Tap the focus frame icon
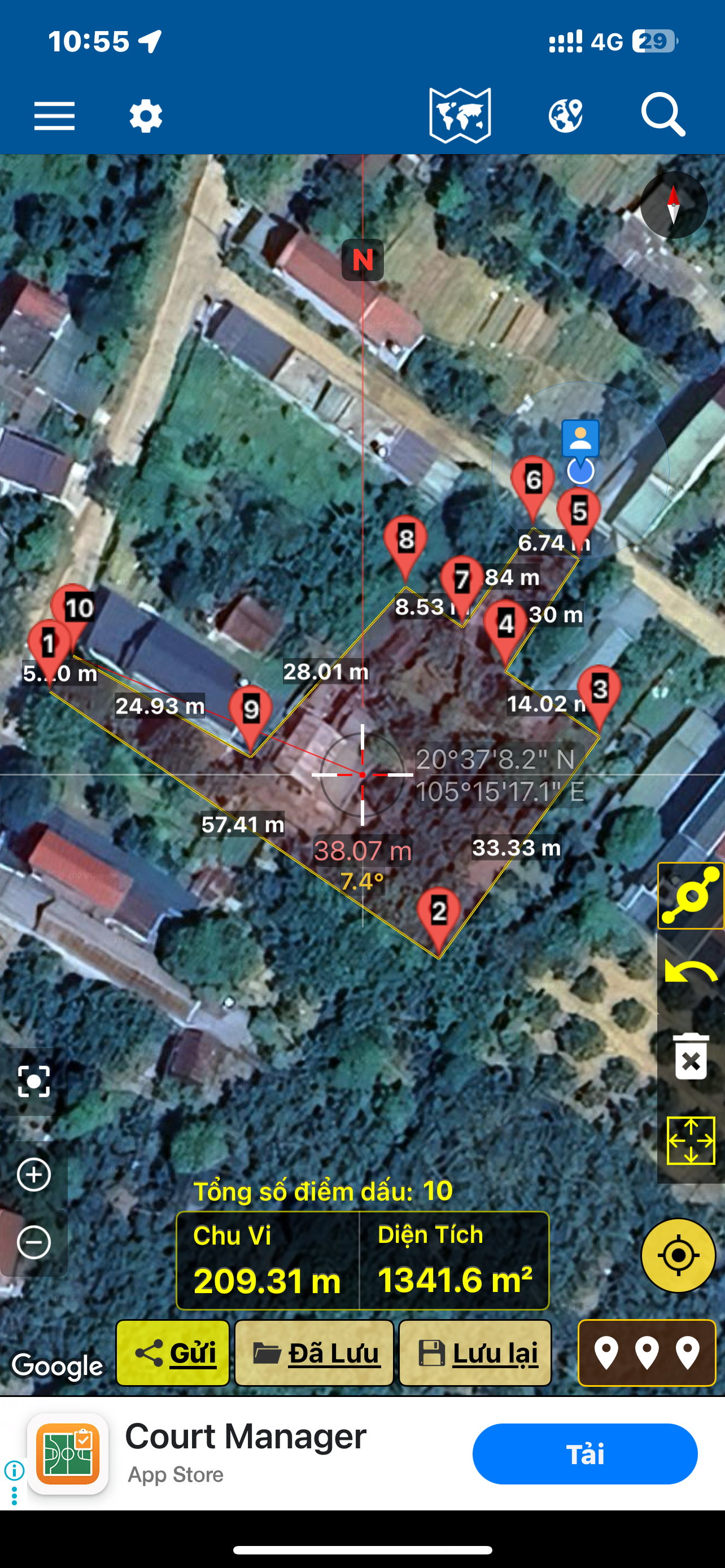 point(33,1081)
